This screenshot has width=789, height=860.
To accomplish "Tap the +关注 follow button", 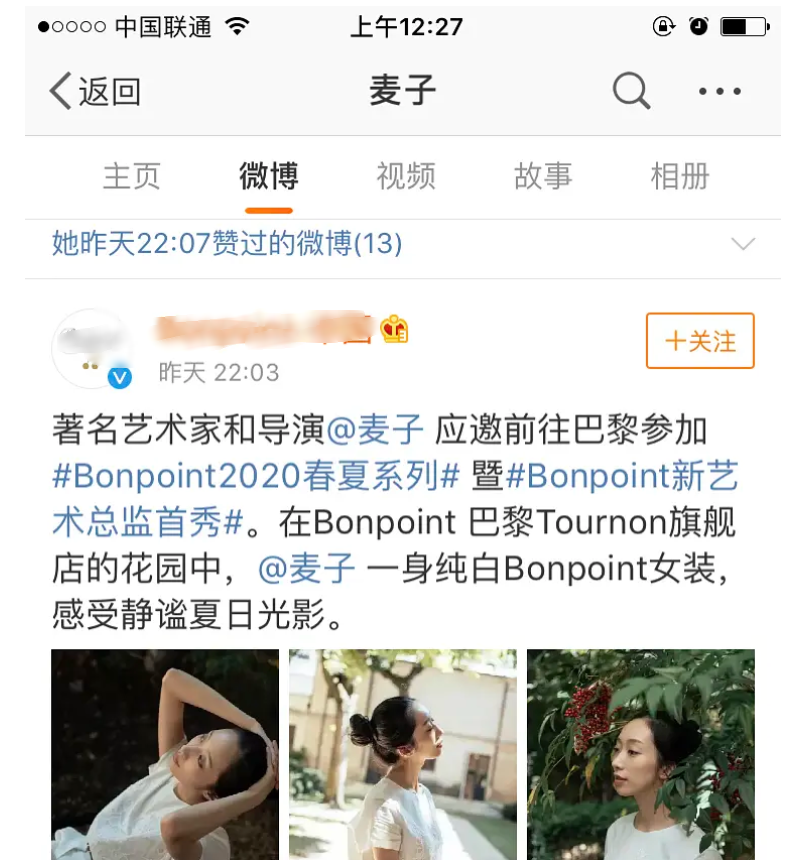I will (700, 341).
